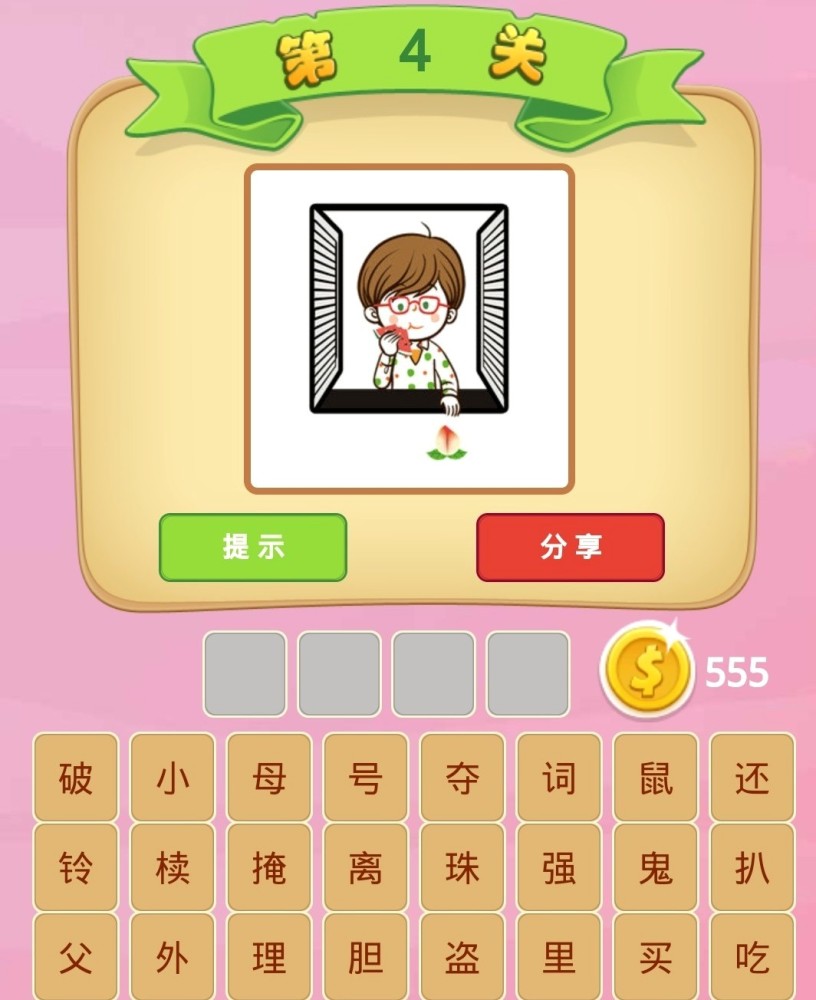Image resolution: width=816 pixels, height=1000 pixels.
Task: Choose the character tile 还
Action: click(x=752, y=778)
